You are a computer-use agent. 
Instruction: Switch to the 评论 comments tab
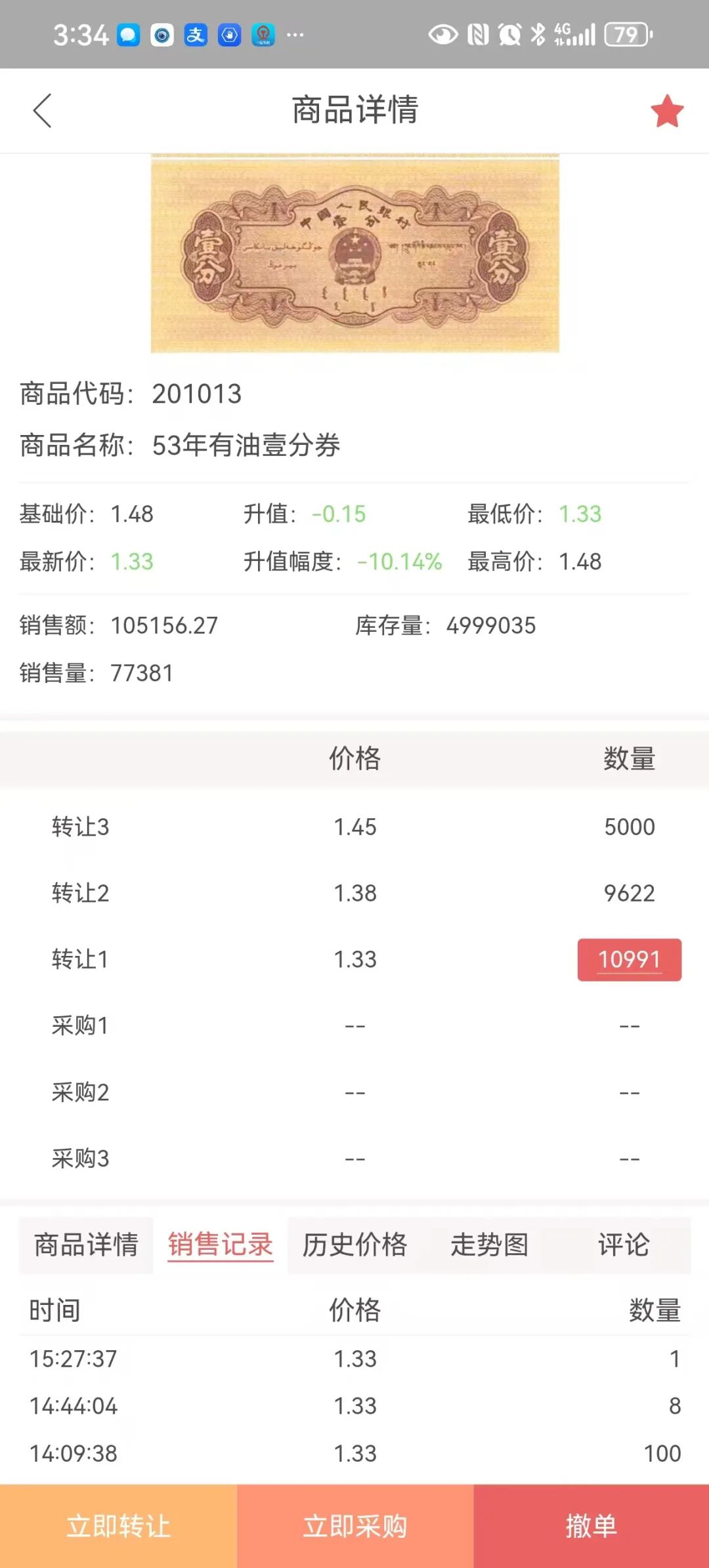(x=624, y=1245)
